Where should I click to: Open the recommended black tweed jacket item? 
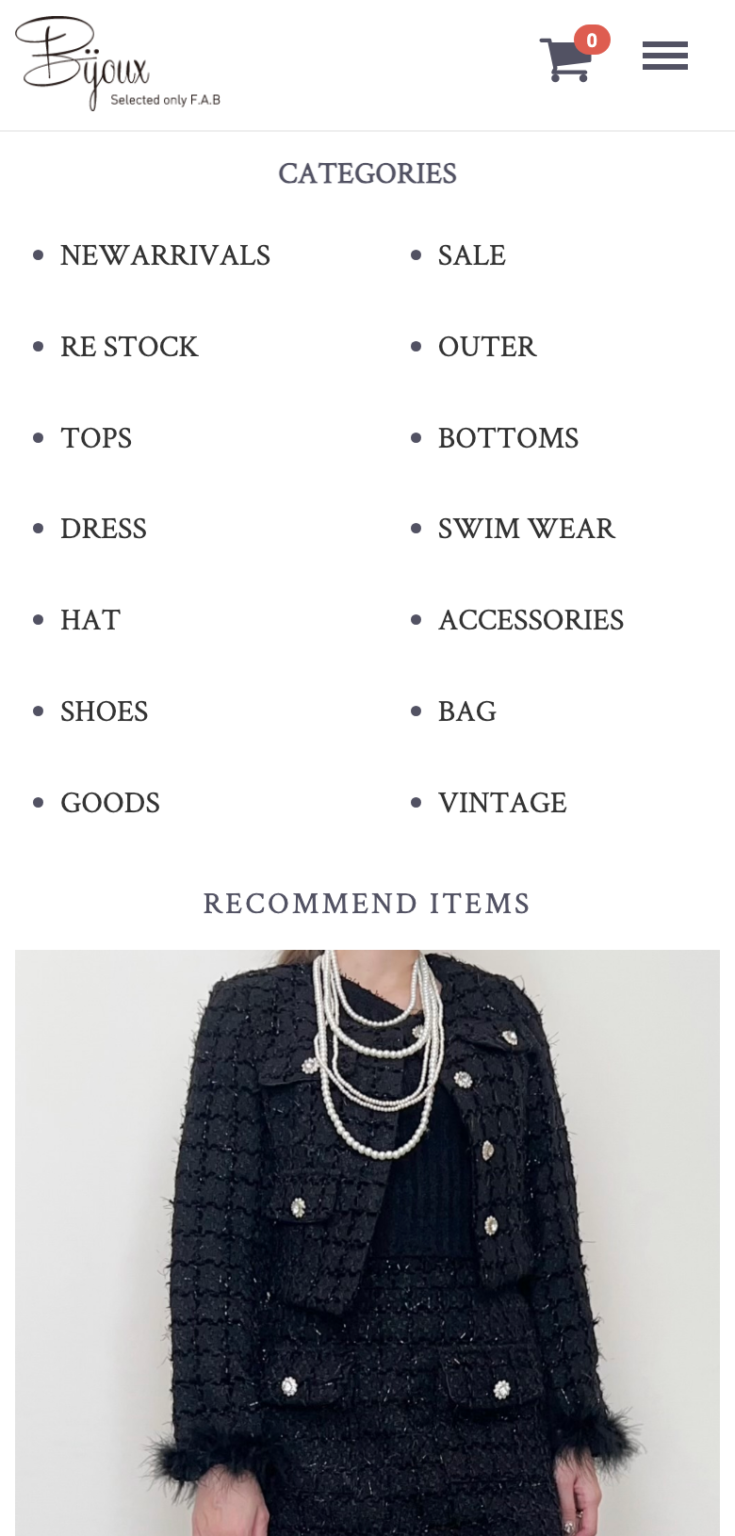[x=367, y=1243]
